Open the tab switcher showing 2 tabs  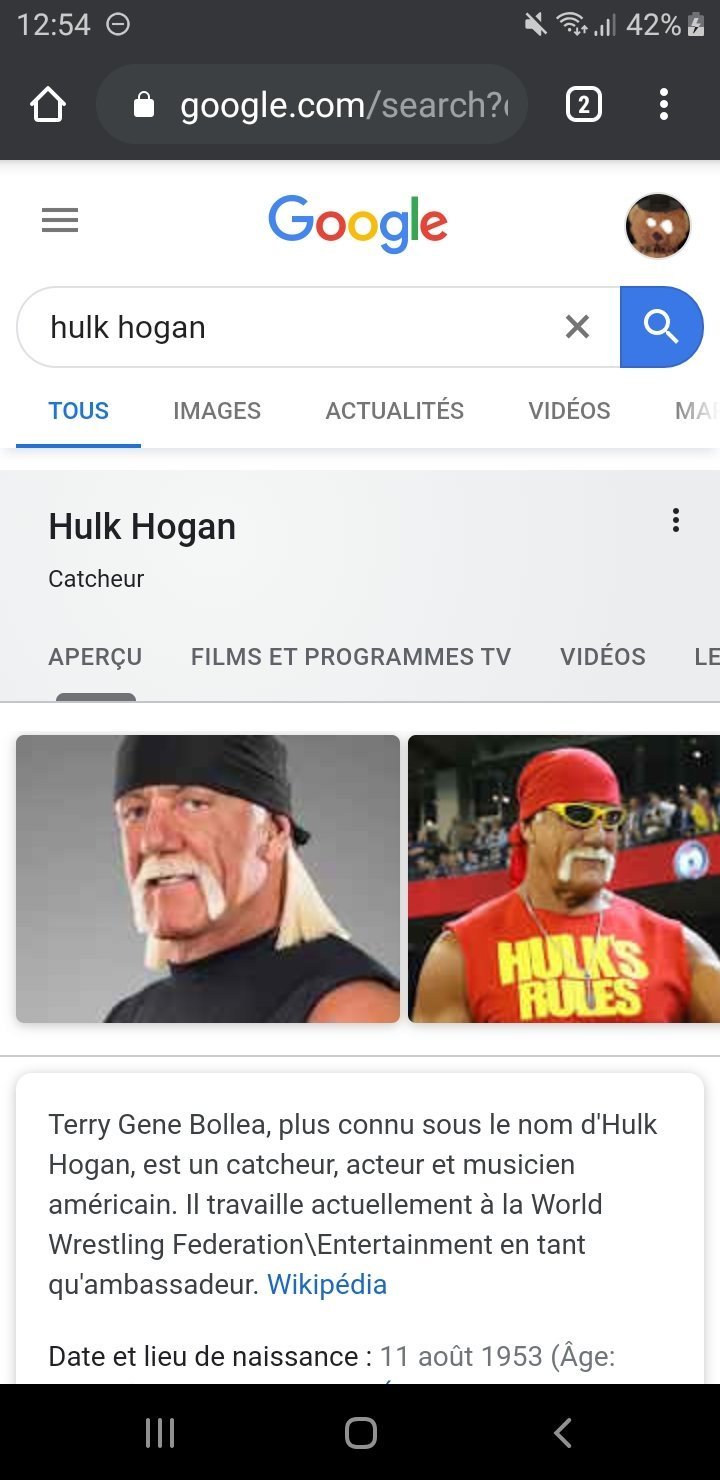pyautogui.click(x=584, y=104)
